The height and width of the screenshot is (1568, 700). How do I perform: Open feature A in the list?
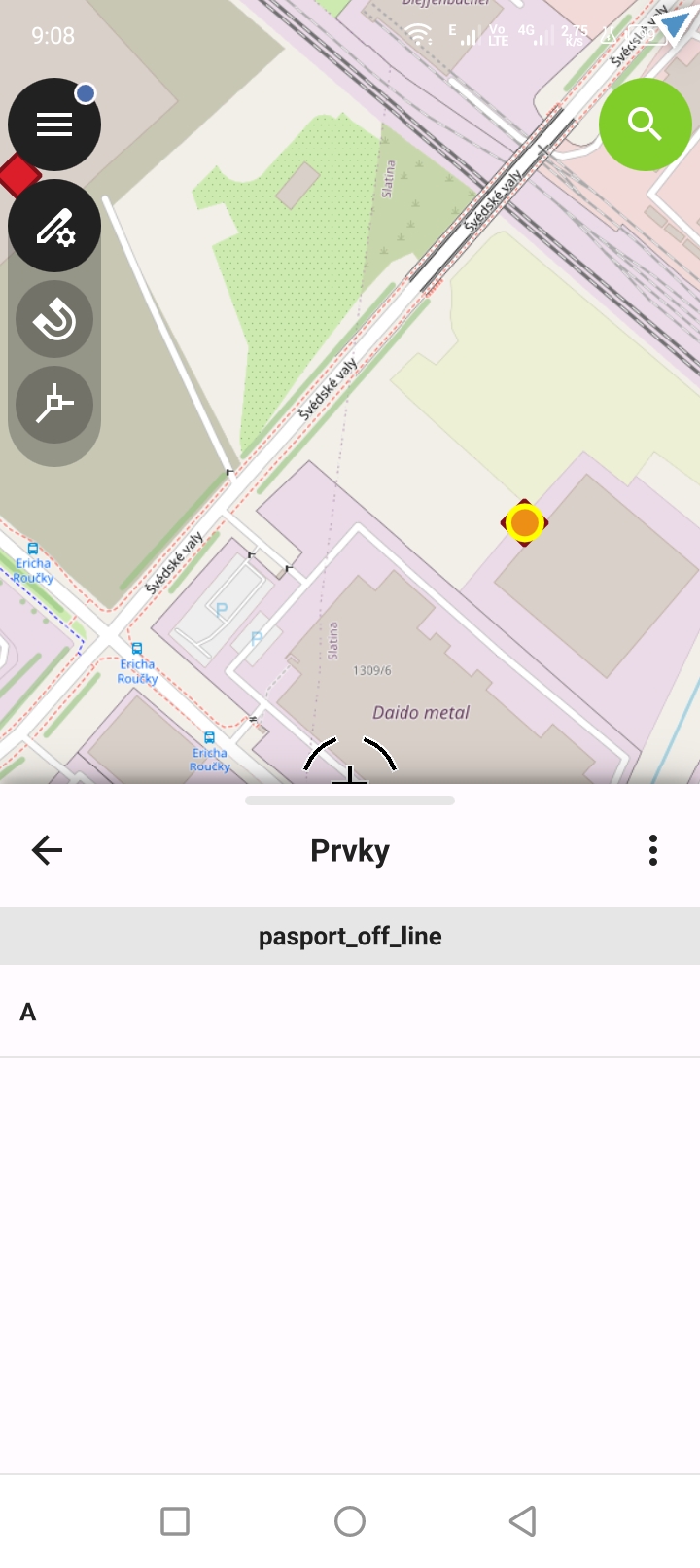coord(350,1012)
